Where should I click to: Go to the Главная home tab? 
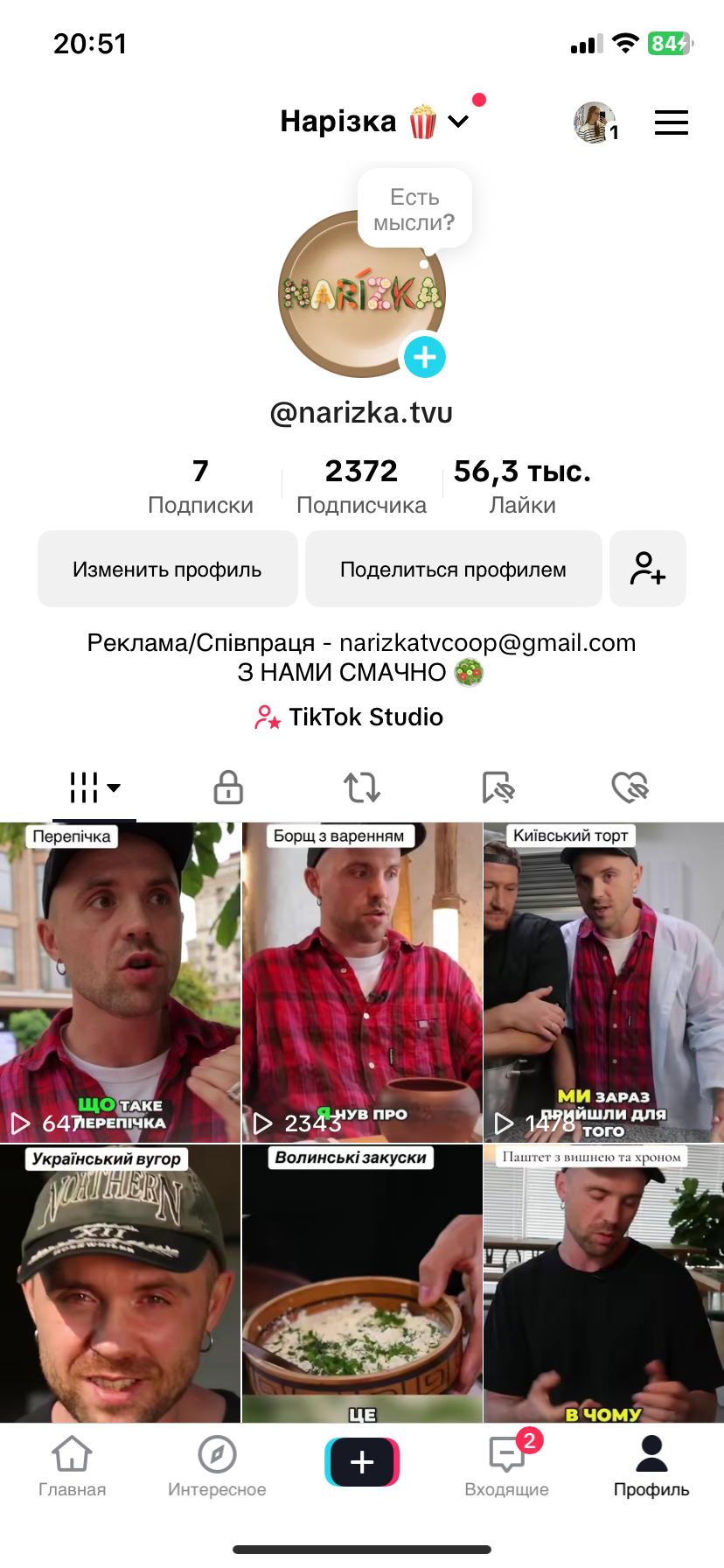point(72,1466)
